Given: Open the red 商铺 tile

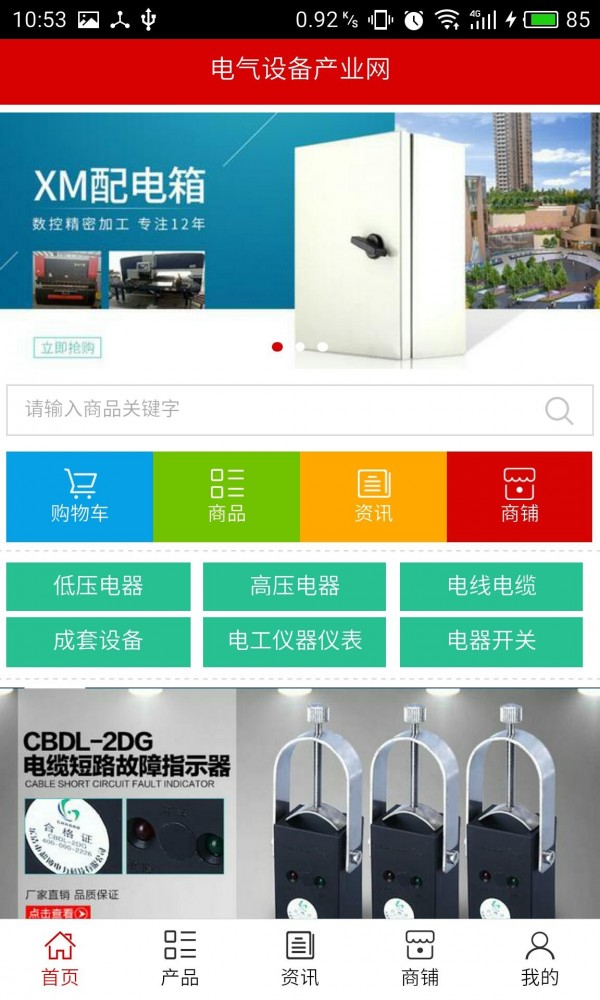Looking at the screenshot, I should 520,497.
